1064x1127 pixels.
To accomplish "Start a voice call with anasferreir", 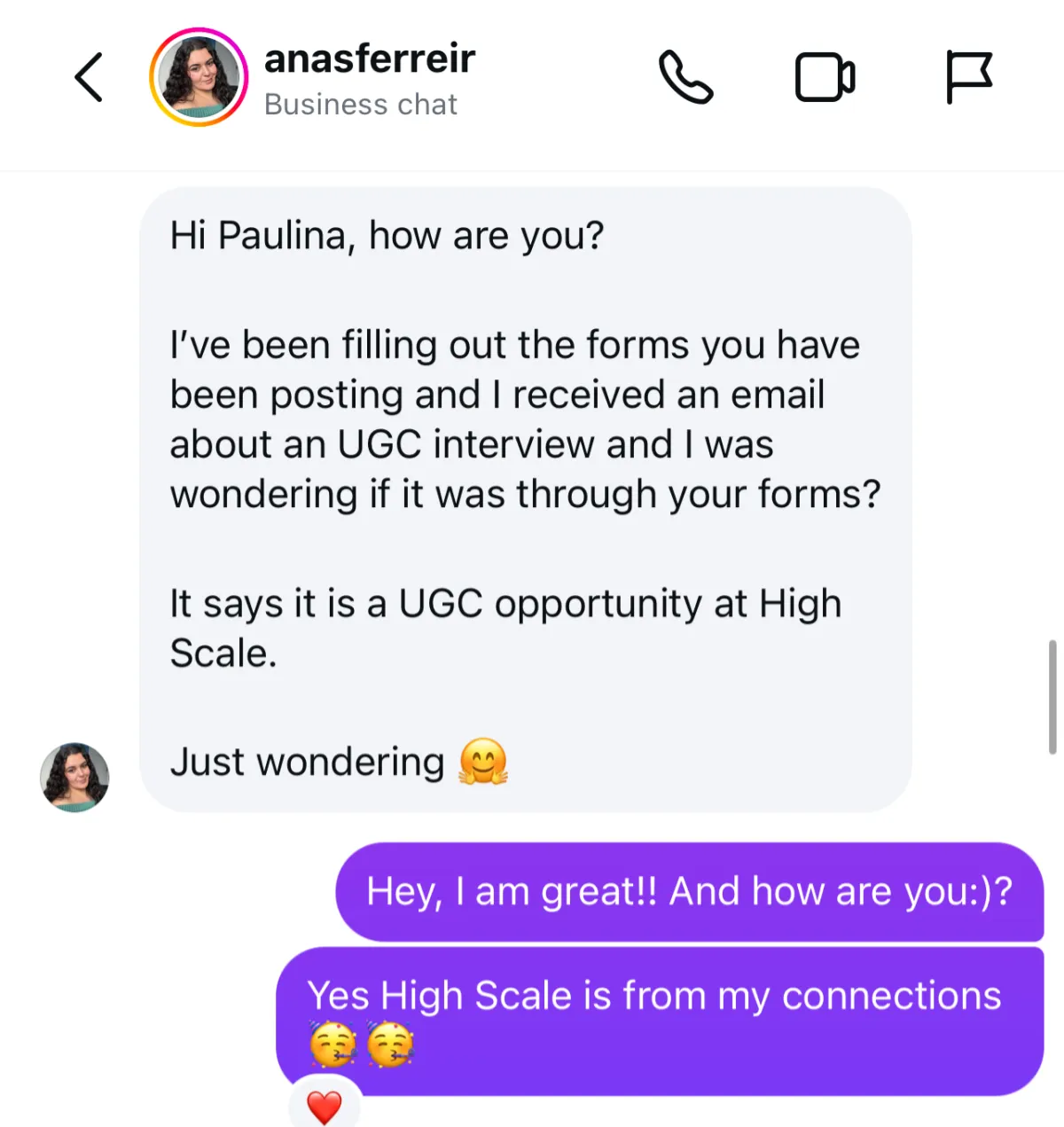I will 685,78.
